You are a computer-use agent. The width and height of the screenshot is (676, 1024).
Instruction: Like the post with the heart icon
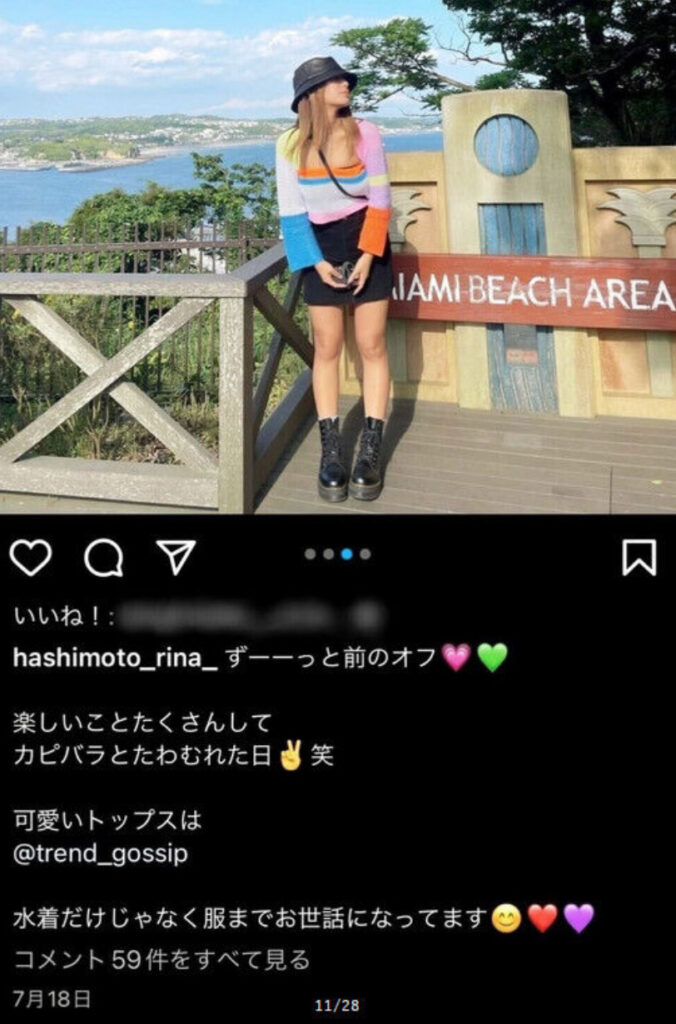[x=30, y=557]
